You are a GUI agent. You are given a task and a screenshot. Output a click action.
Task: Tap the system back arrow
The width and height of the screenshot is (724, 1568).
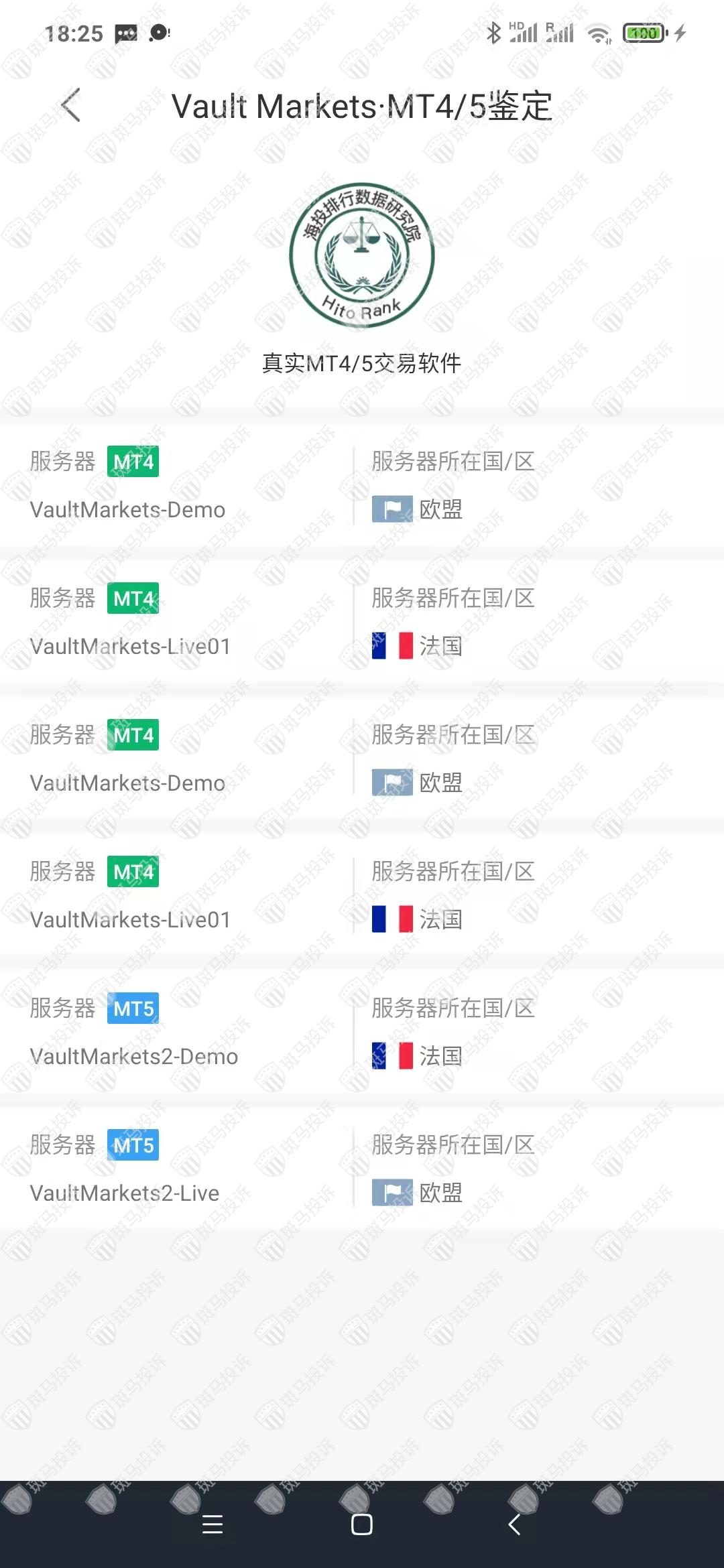tap(514, 1524)
